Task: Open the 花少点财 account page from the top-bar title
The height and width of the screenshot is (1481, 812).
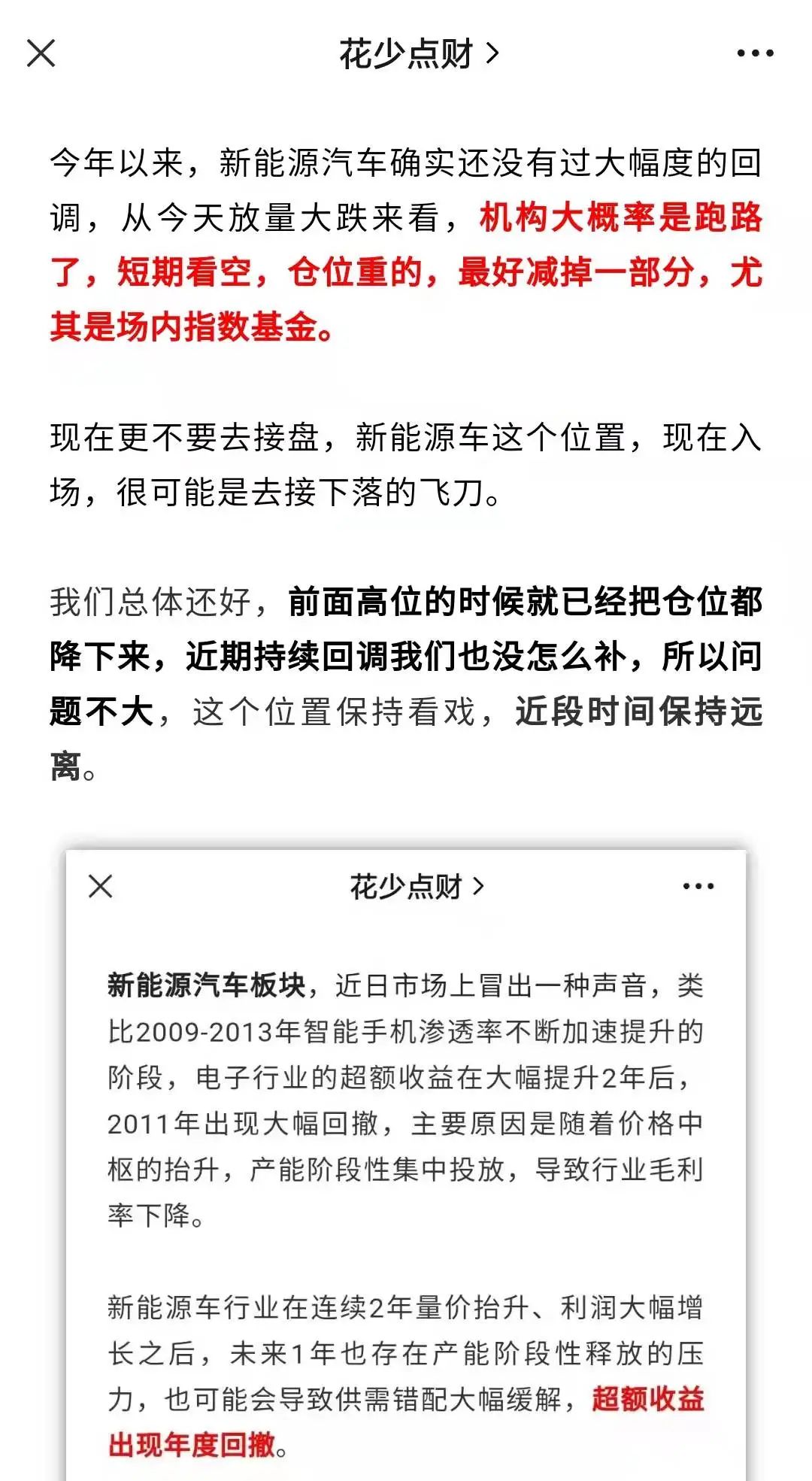Action: 418,54
